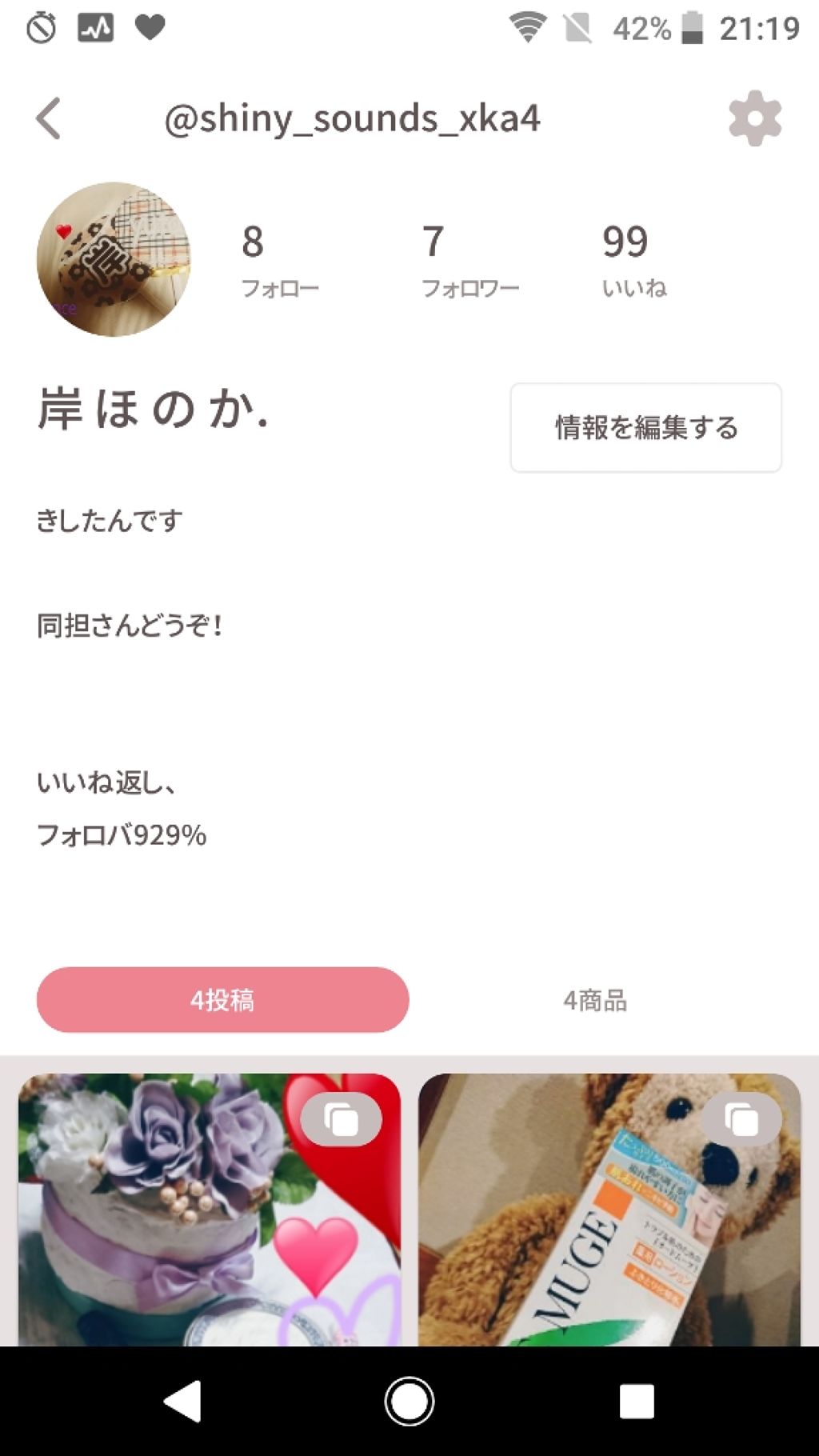Check the battery indicator
819x1456 pixels.
click(692, 26)
